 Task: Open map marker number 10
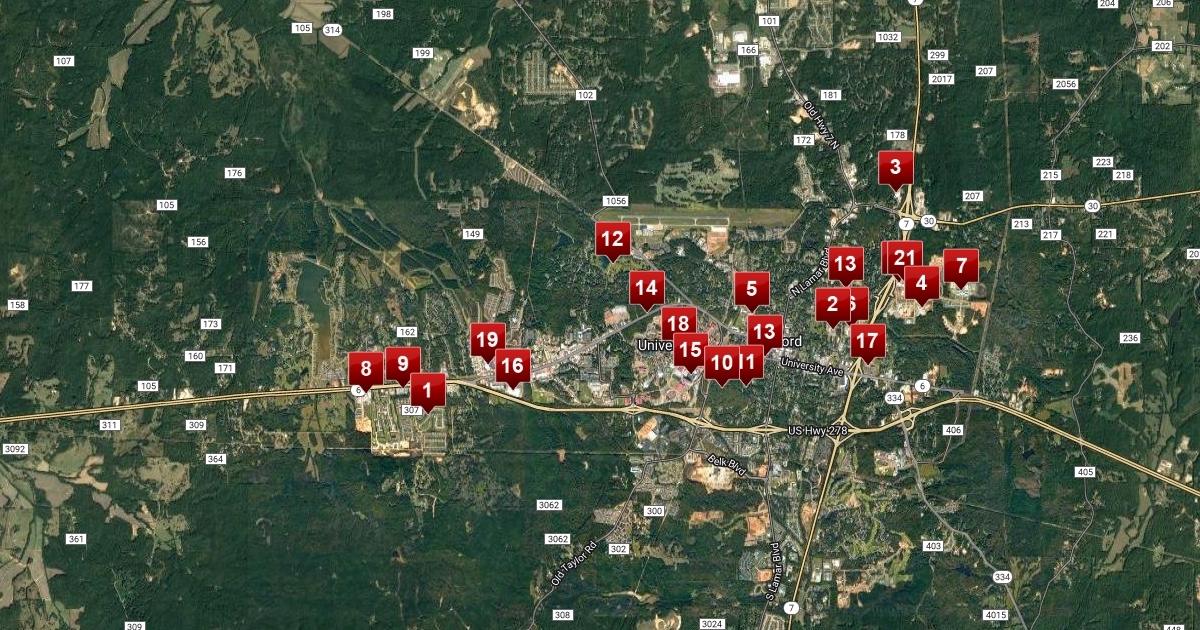pos(720,362)
